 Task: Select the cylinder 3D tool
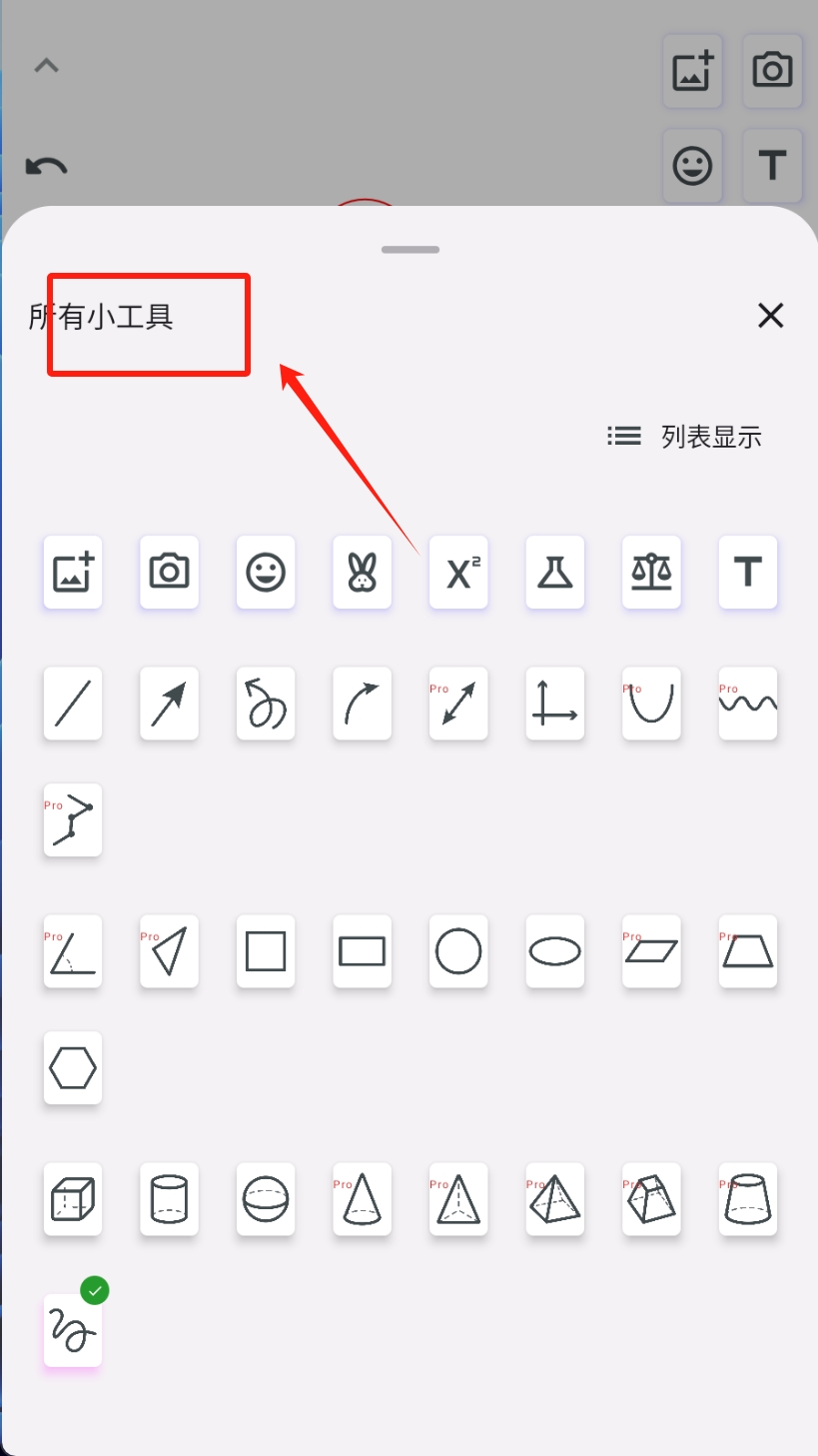[x=169, y=1199]
